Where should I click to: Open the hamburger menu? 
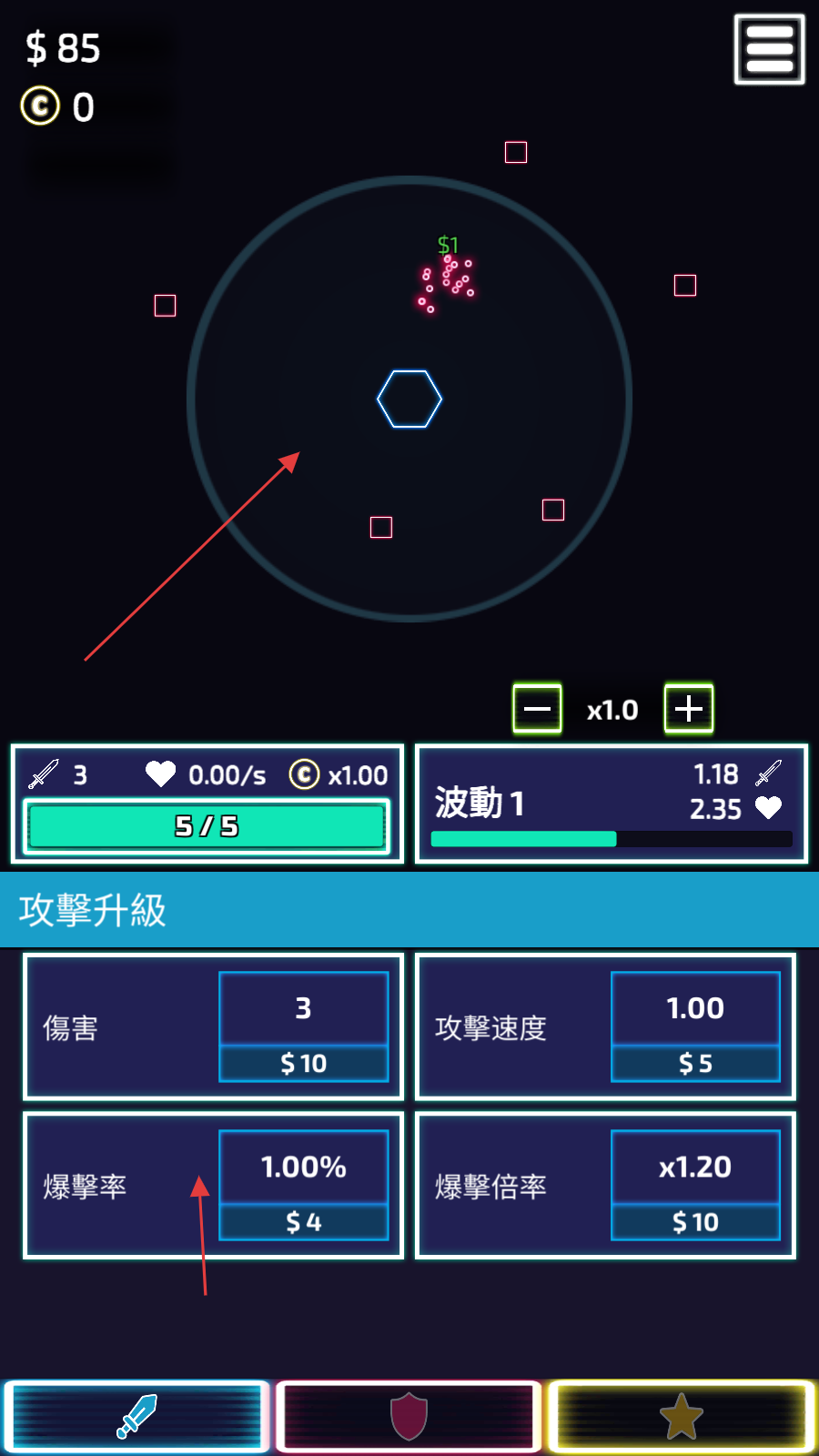769,49
